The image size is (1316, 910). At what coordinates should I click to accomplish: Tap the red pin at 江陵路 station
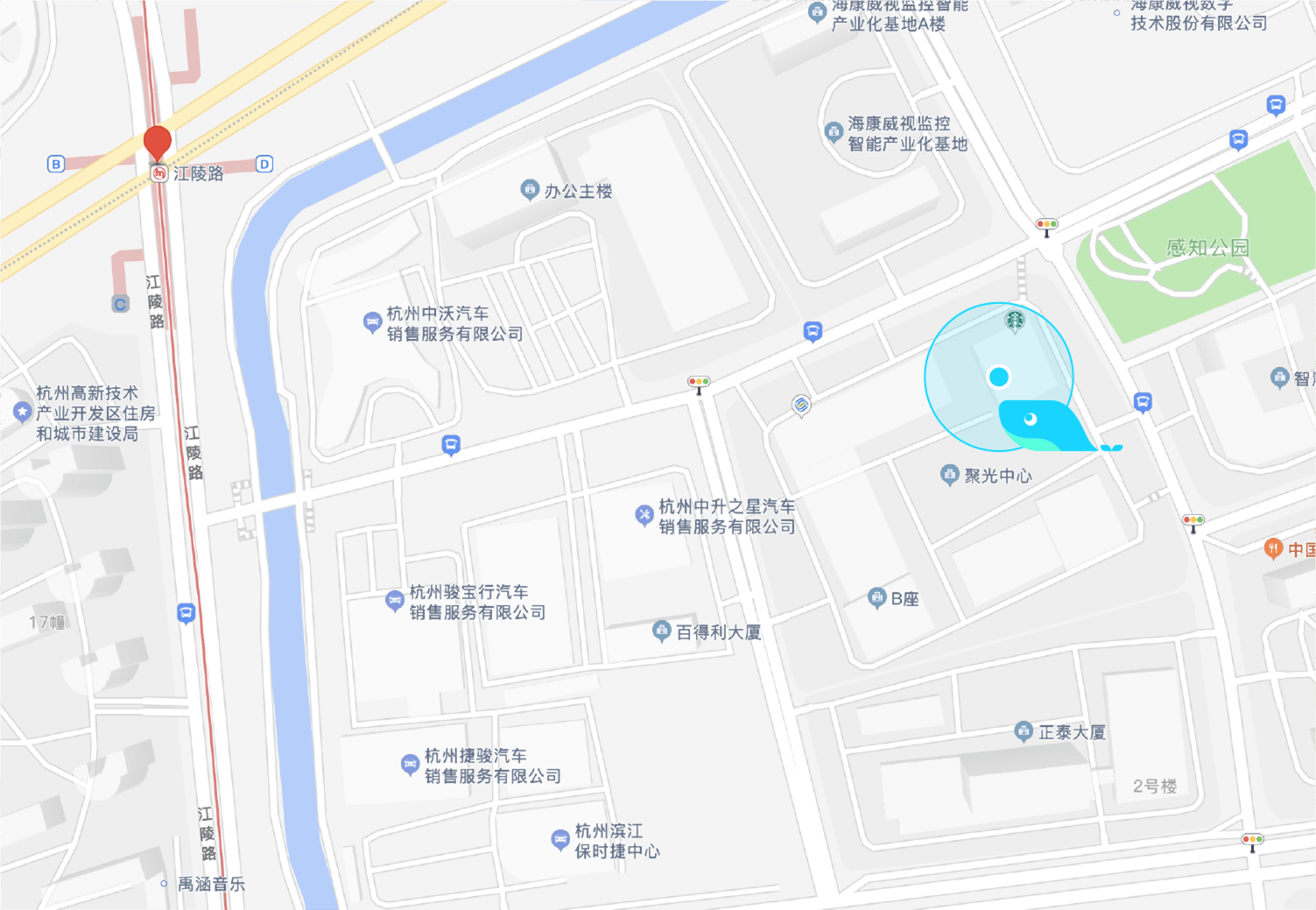158,143
